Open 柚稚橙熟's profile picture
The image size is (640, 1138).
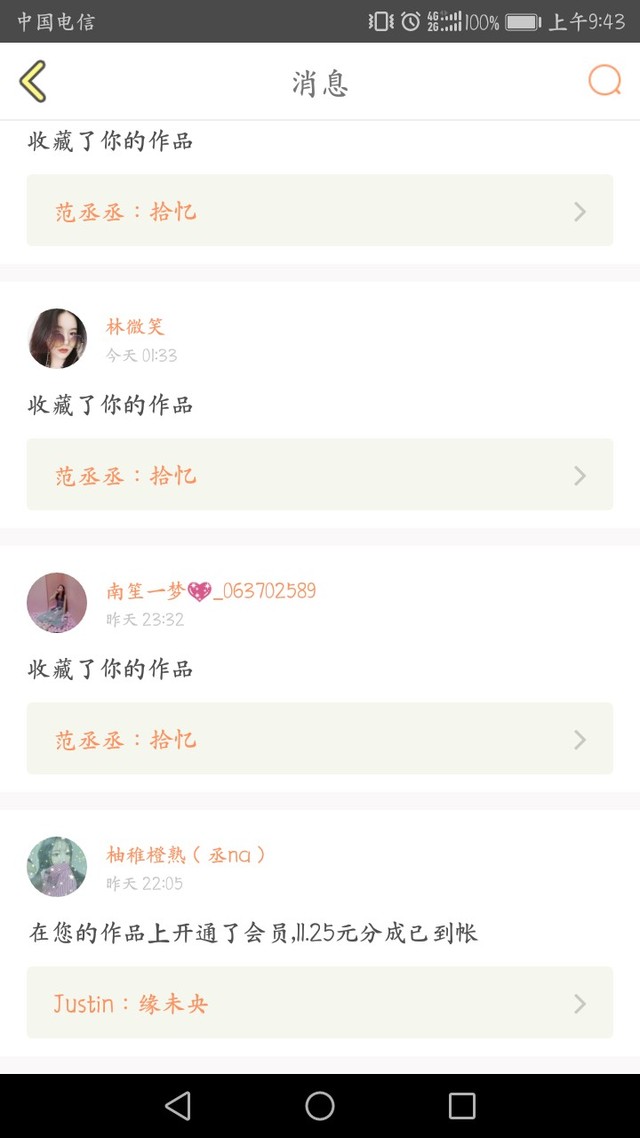[x=57, y=866]
